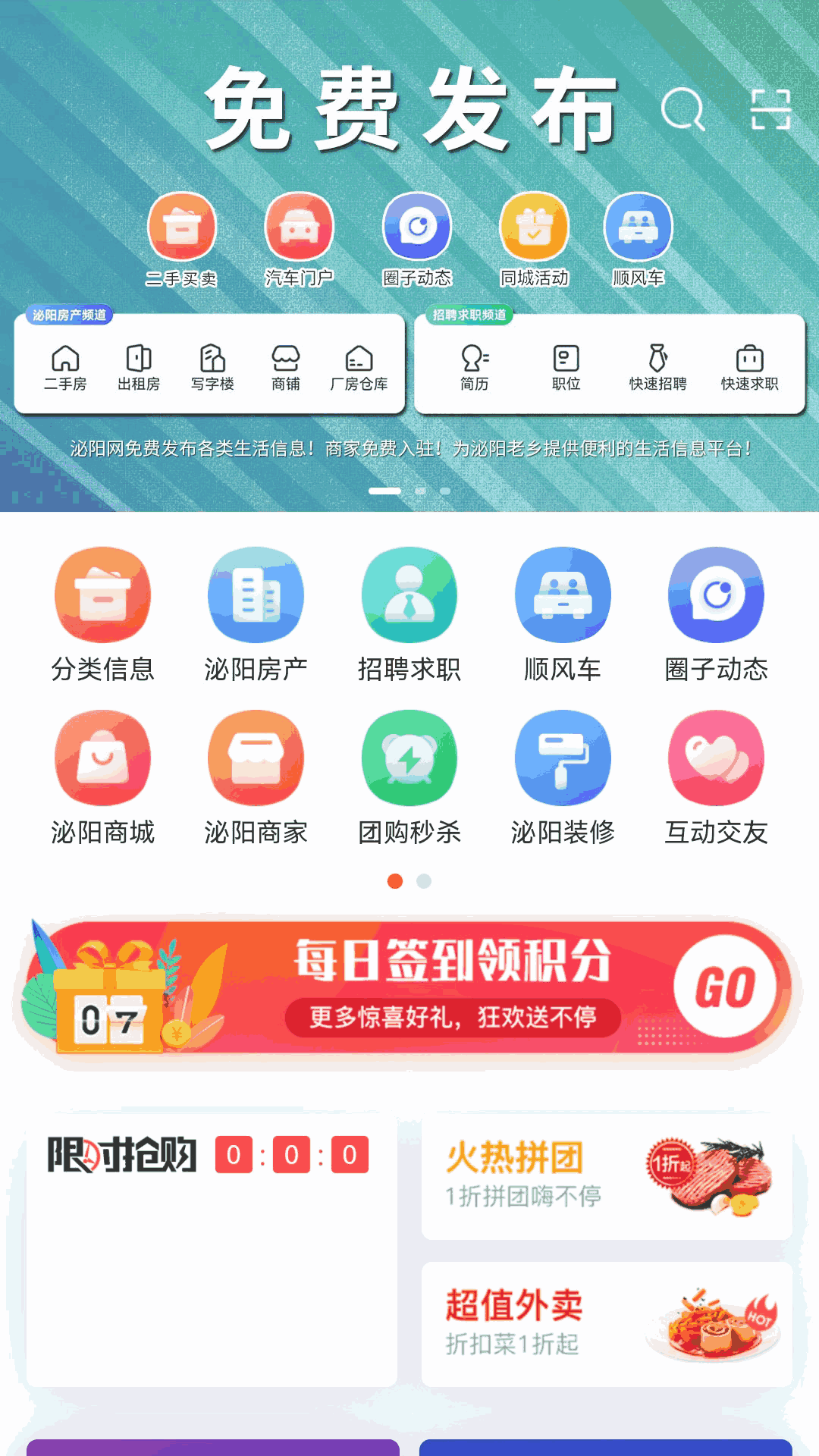The width and height of the screenshot is (819, 1456).
Task: Tap 厂房仓库 in the housing panel
Action: [x=359, y=366]
